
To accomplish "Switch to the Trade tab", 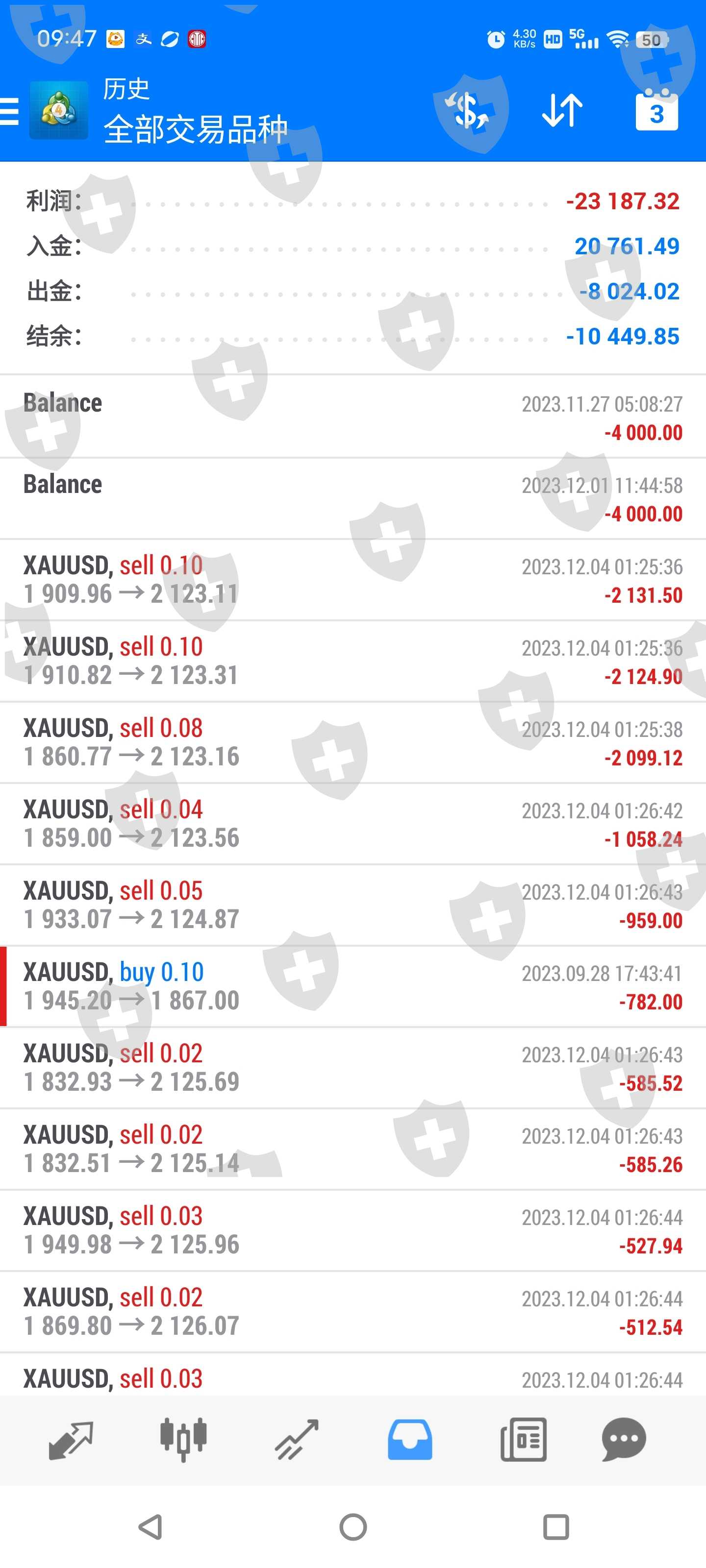I will coord(297,1440).
